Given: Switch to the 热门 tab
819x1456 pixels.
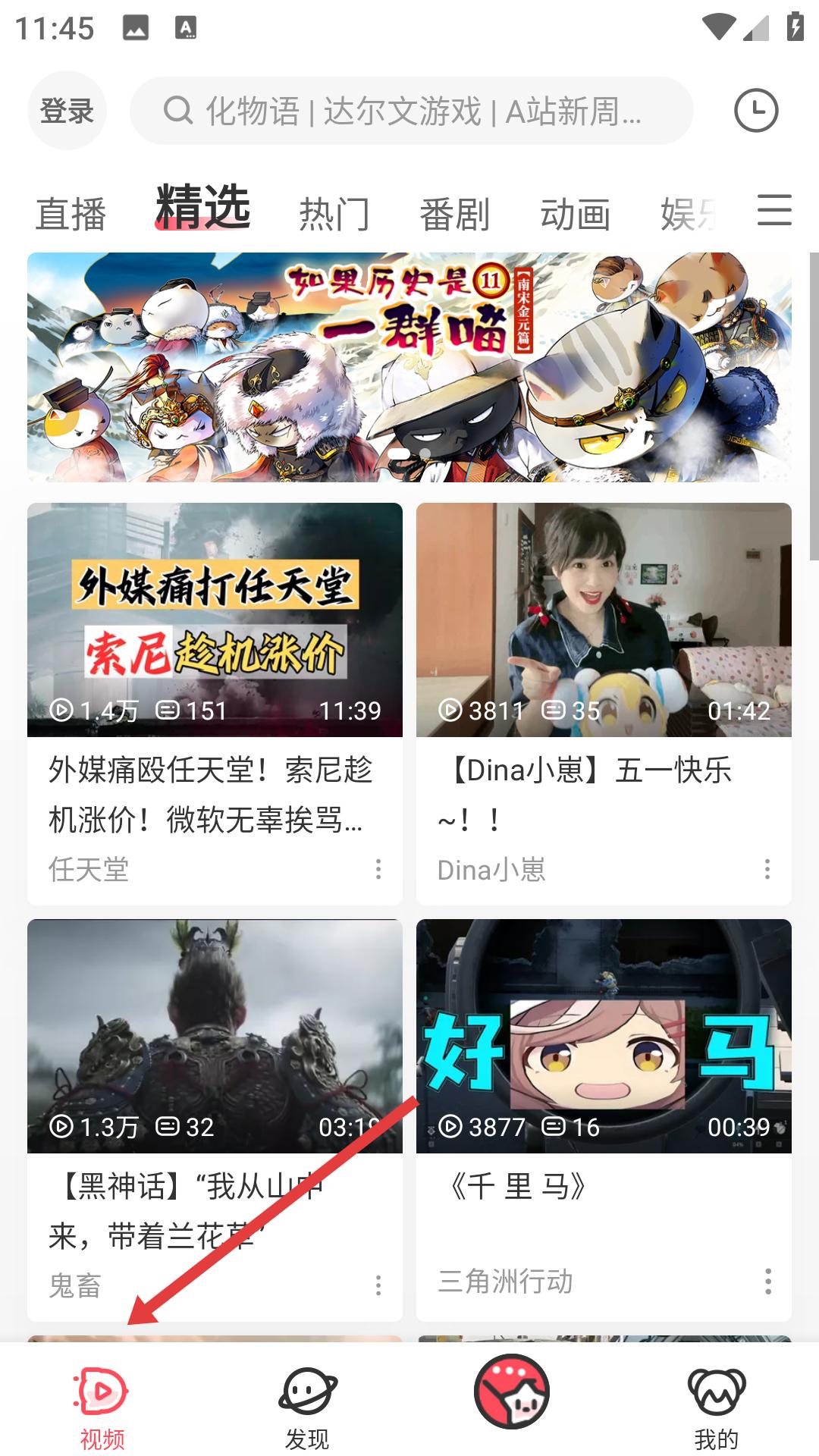Looking at the screenshot, I should tap(334, 214).
